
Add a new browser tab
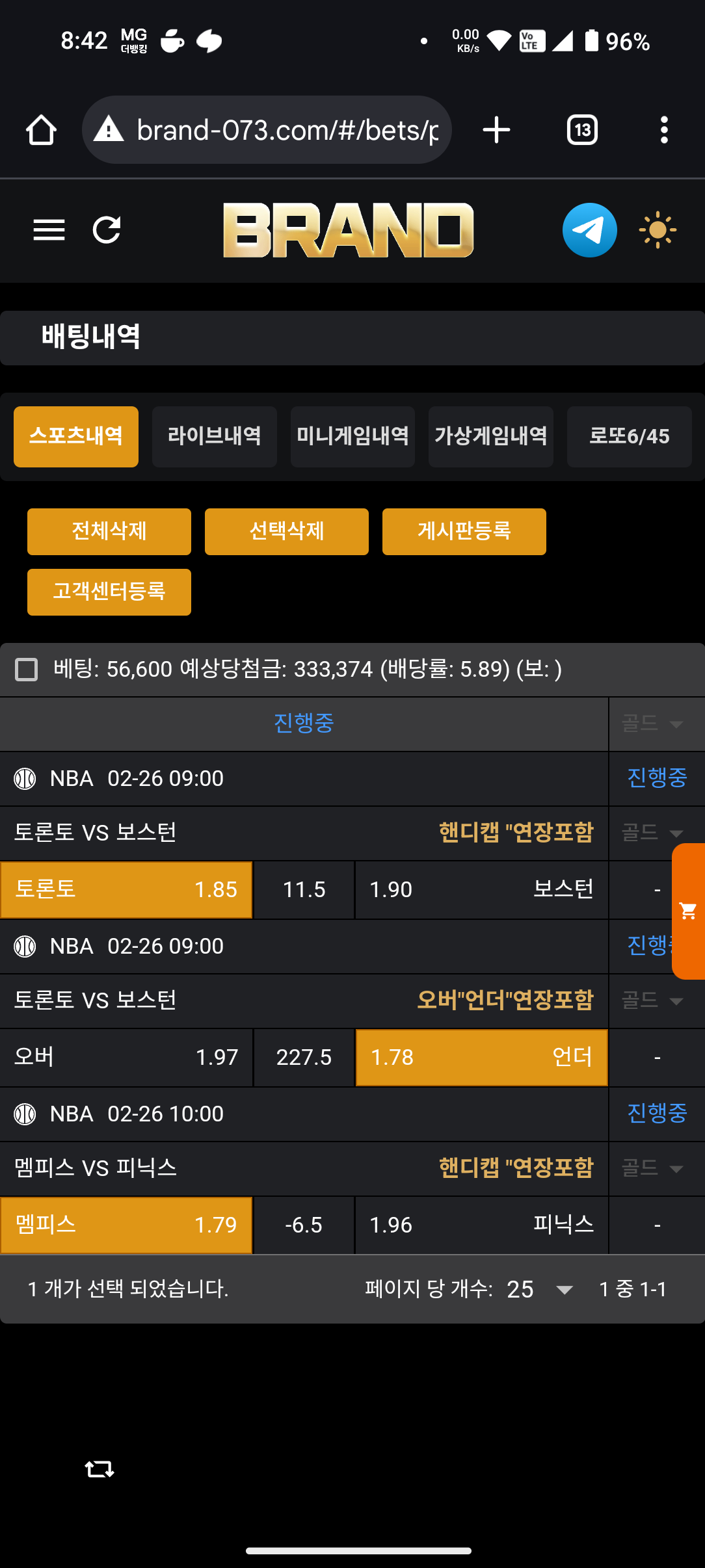tap(496, 130)
